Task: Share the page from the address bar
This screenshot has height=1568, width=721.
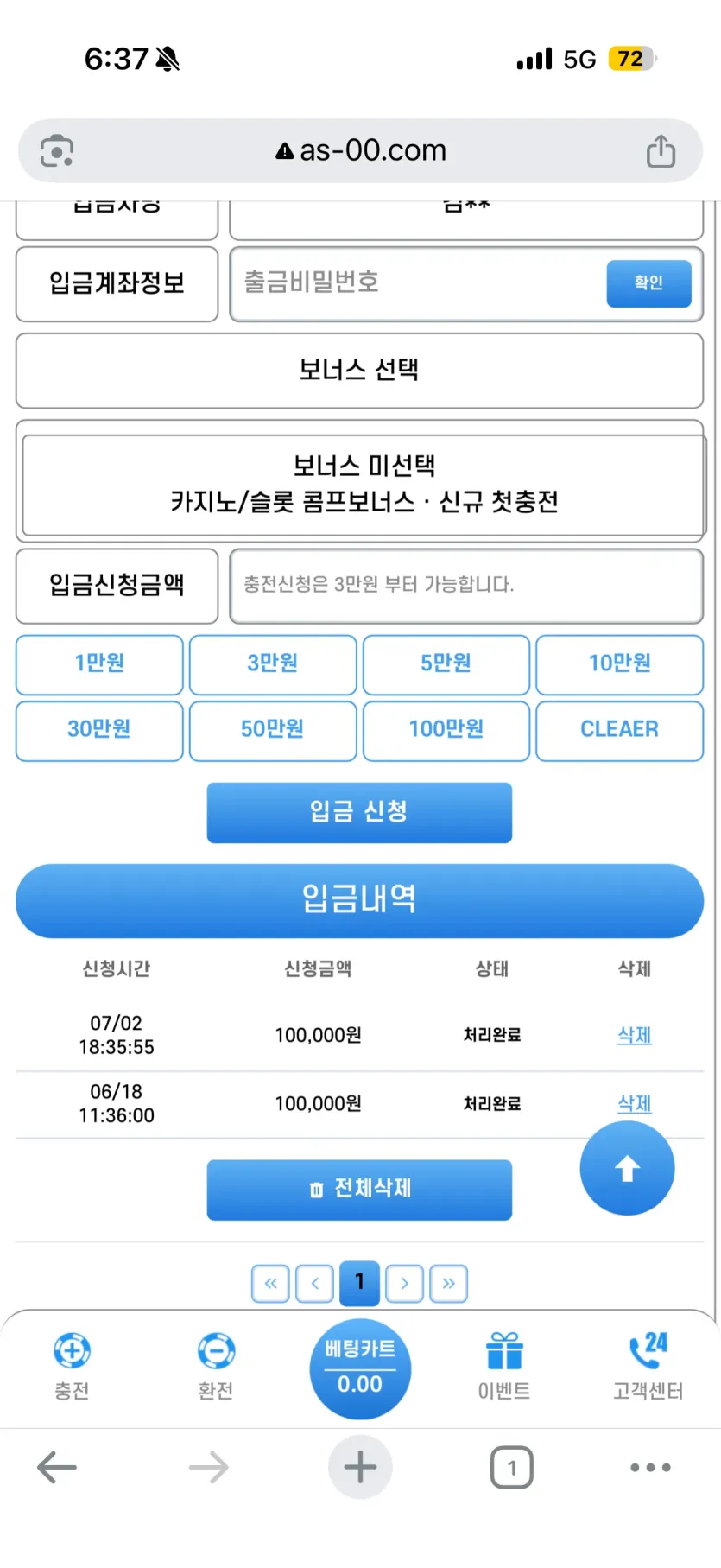Action: click(661, 151)
